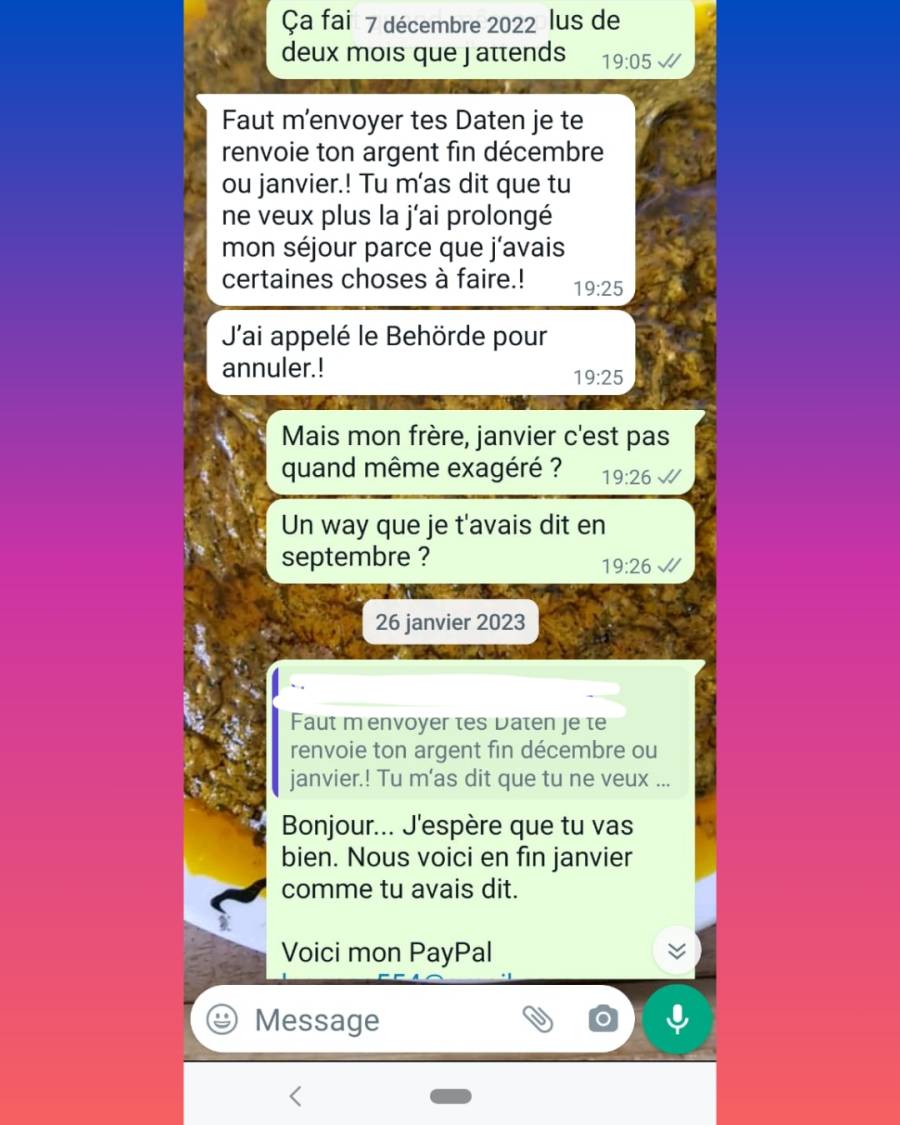Screen dimensions: 900x1125
Task: Go back with the system back arrow
Action: [295, 1096]
